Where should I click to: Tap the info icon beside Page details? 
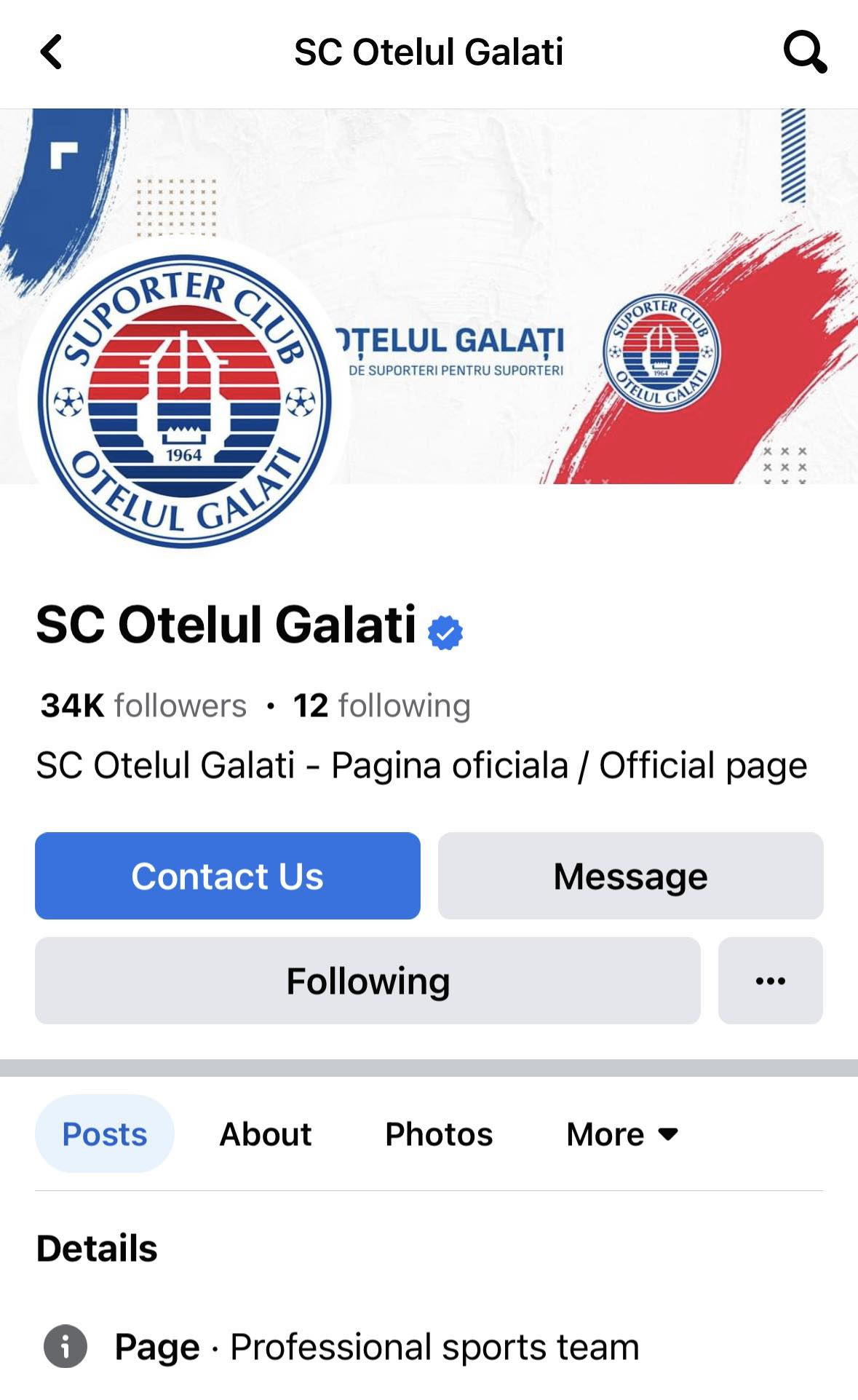(x=68, y=1345)
